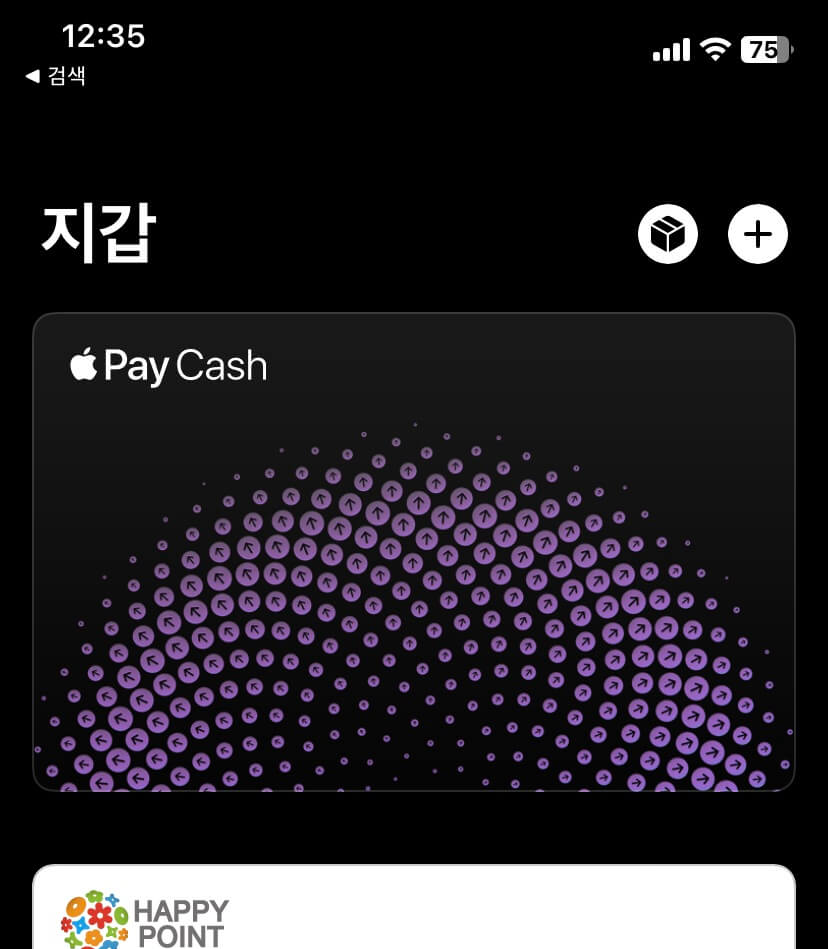Viewport: 828px width, 949px height.
Task: Tap the cellular signal icon
Action: tap(670, 49)
